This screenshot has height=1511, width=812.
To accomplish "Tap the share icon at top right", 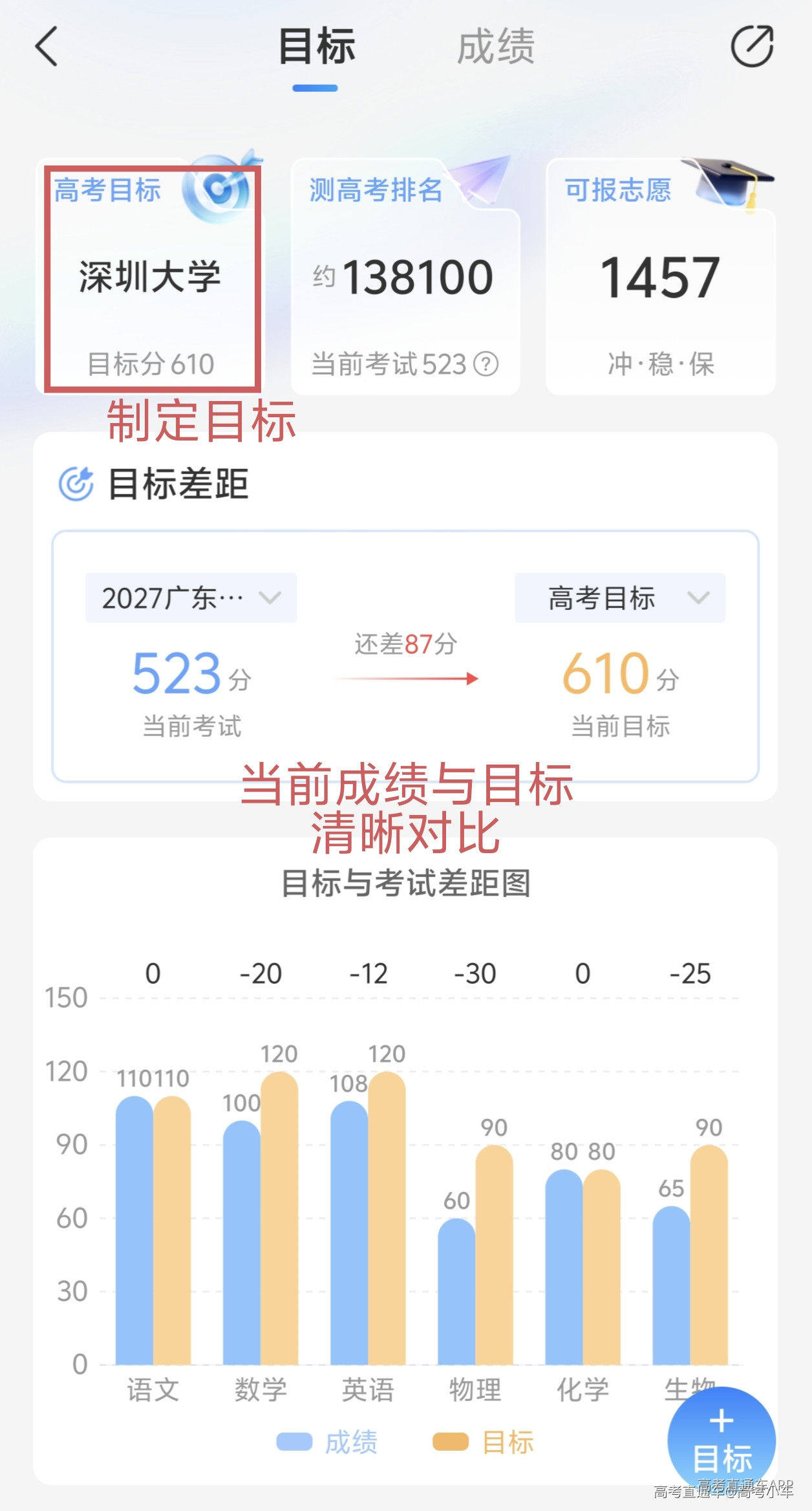I will coord(752,47).
